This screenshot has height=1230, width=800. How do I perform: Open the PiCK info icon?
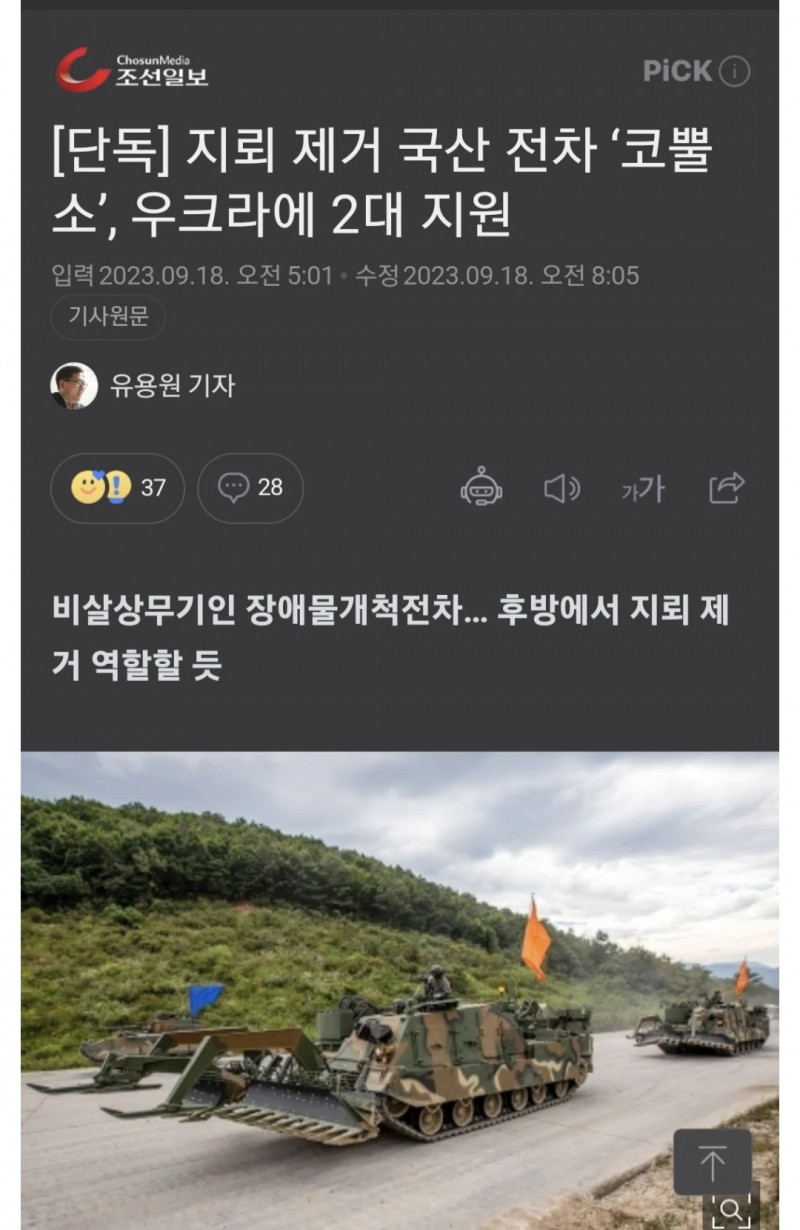coord(735,72)
